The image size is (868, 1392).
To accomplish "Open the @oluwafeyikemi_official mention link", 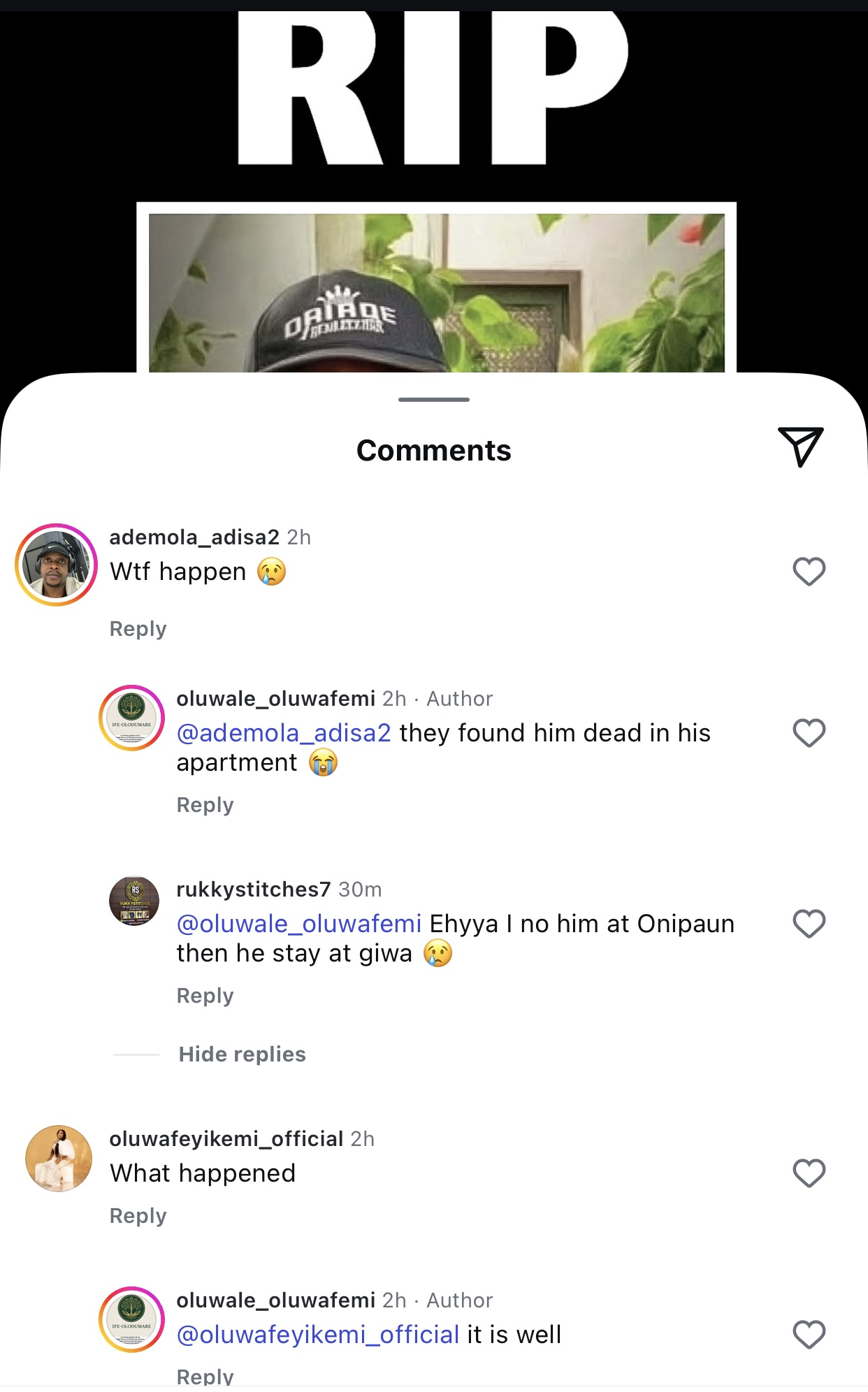I will click(318, 1335).
